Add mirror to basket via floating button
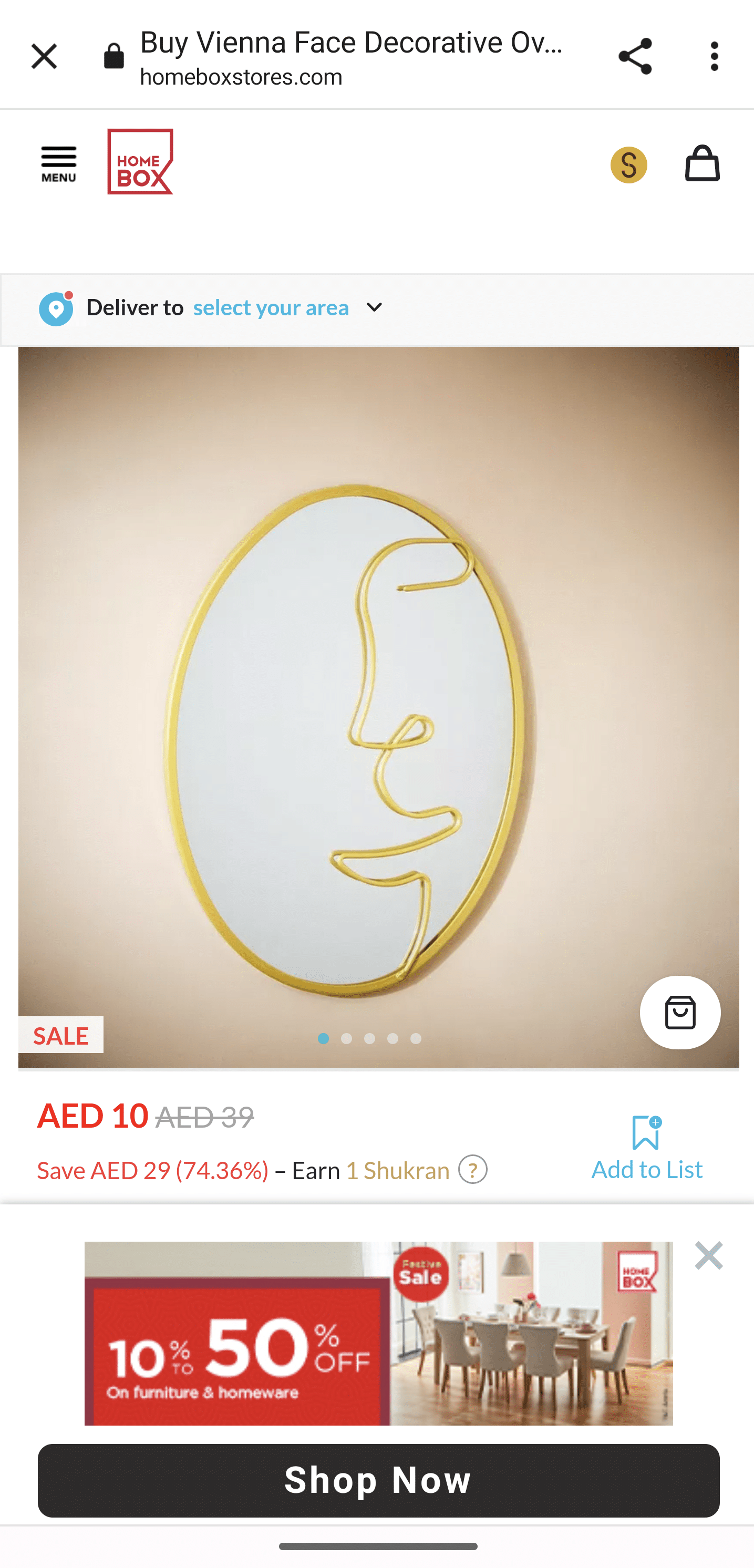The image size is (754, 1568). pyautogui.click(x=680, y=1013)
